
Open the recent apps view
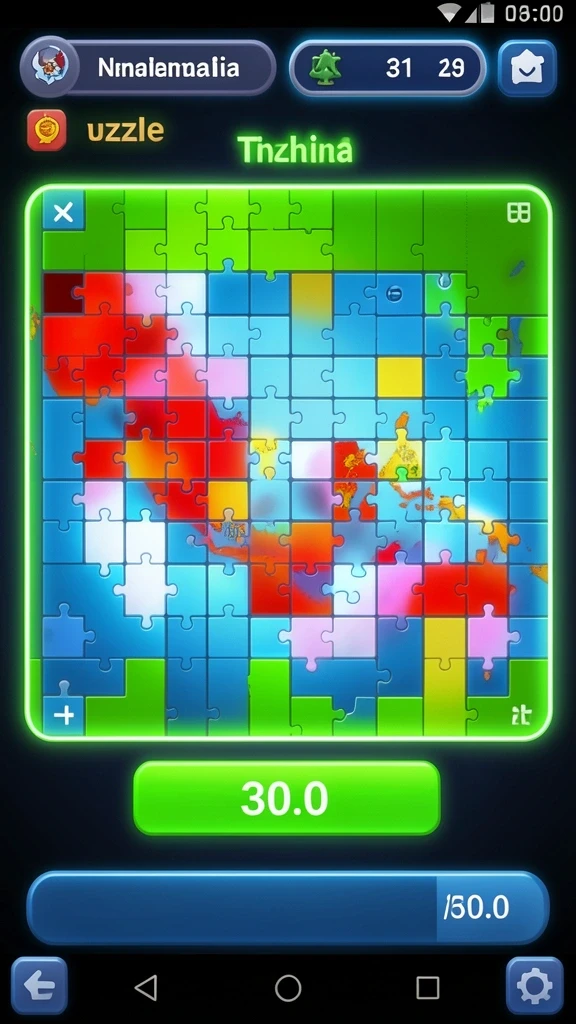coord(427,988)
